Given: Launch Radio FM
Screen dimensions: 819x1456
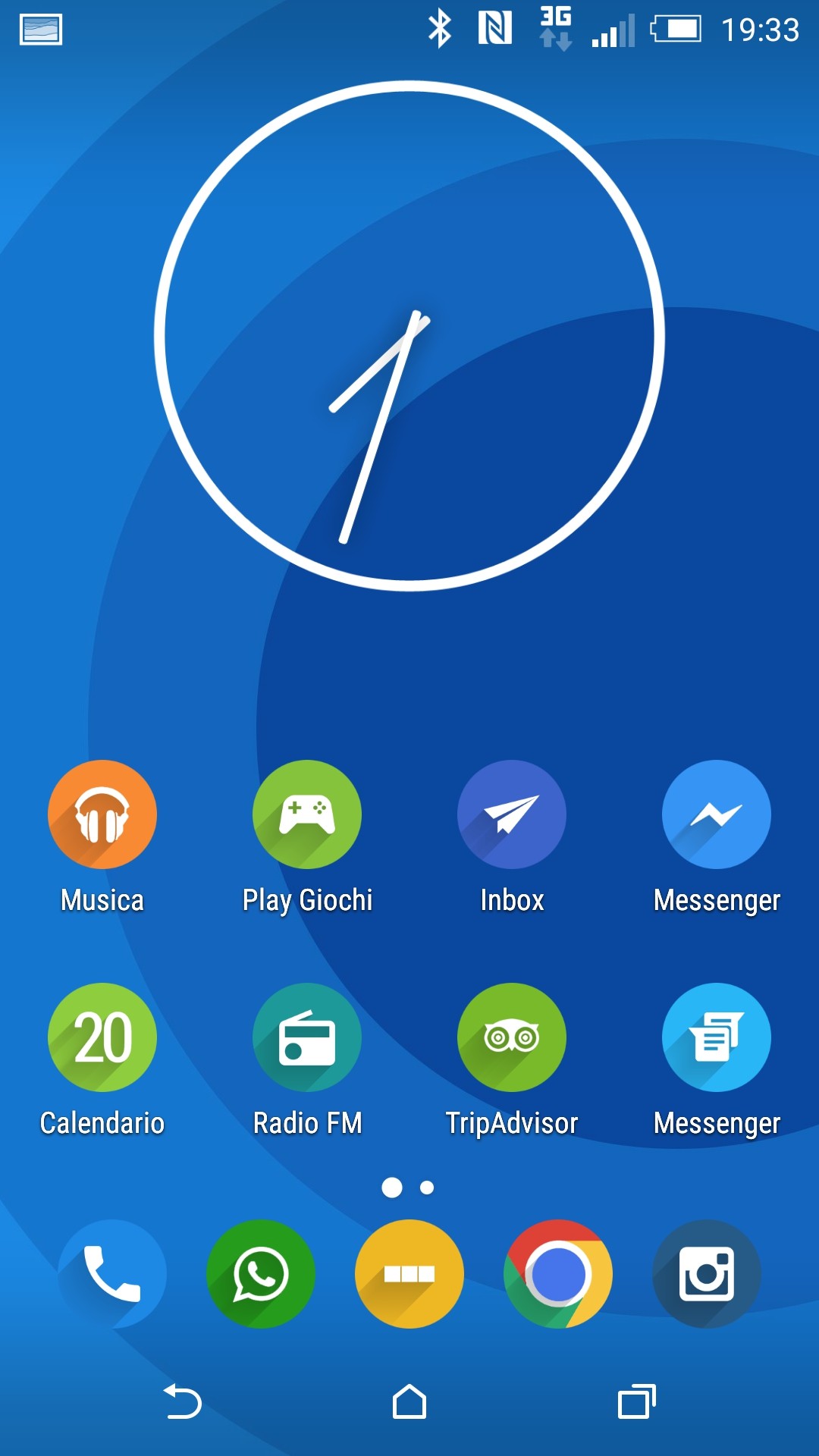Looking at the screenshot, I should (x=307, y=1037).
